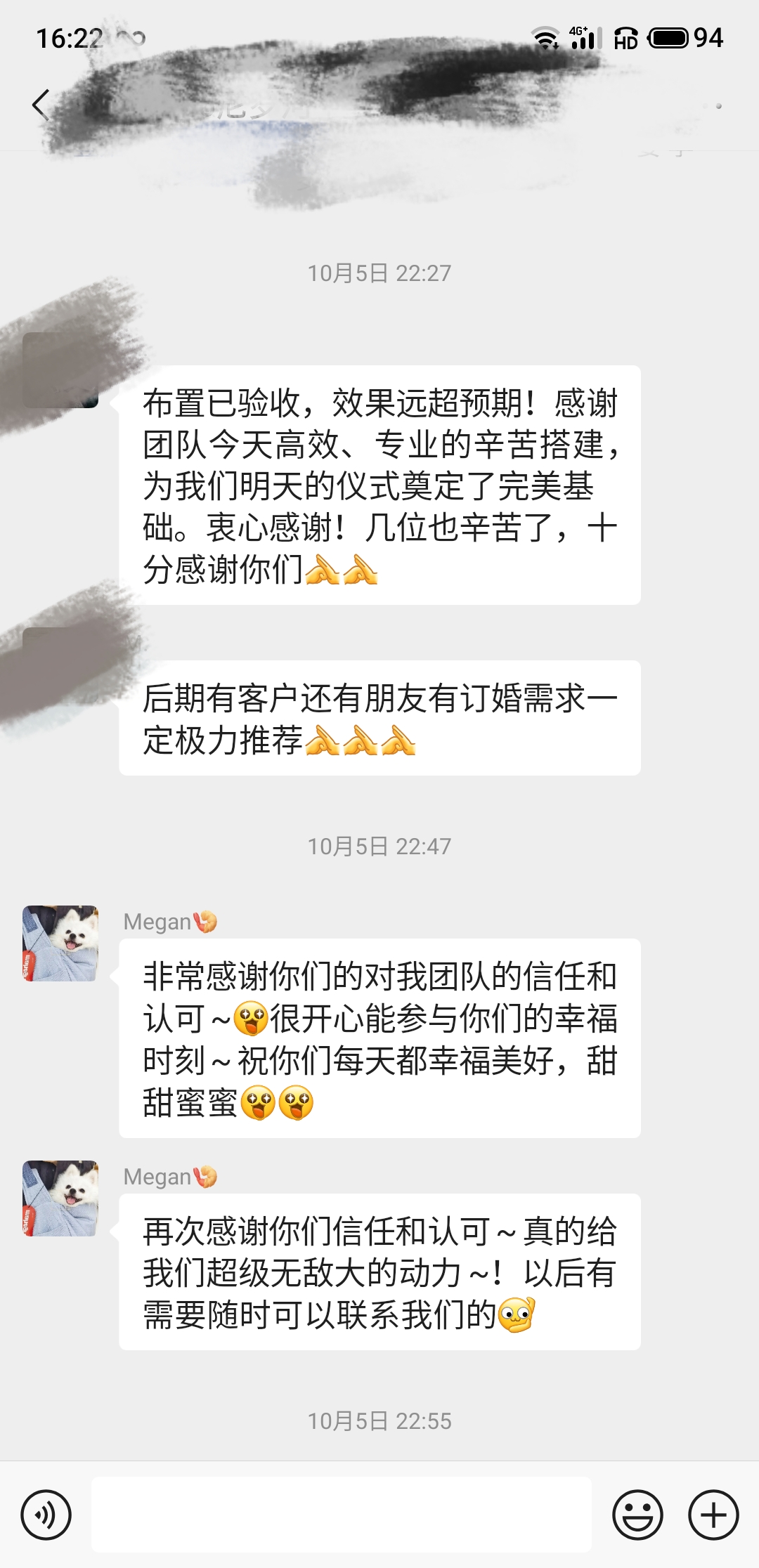
Task: Switch to voice message input
Action: pyautogui.click(x=46, y=1515)
